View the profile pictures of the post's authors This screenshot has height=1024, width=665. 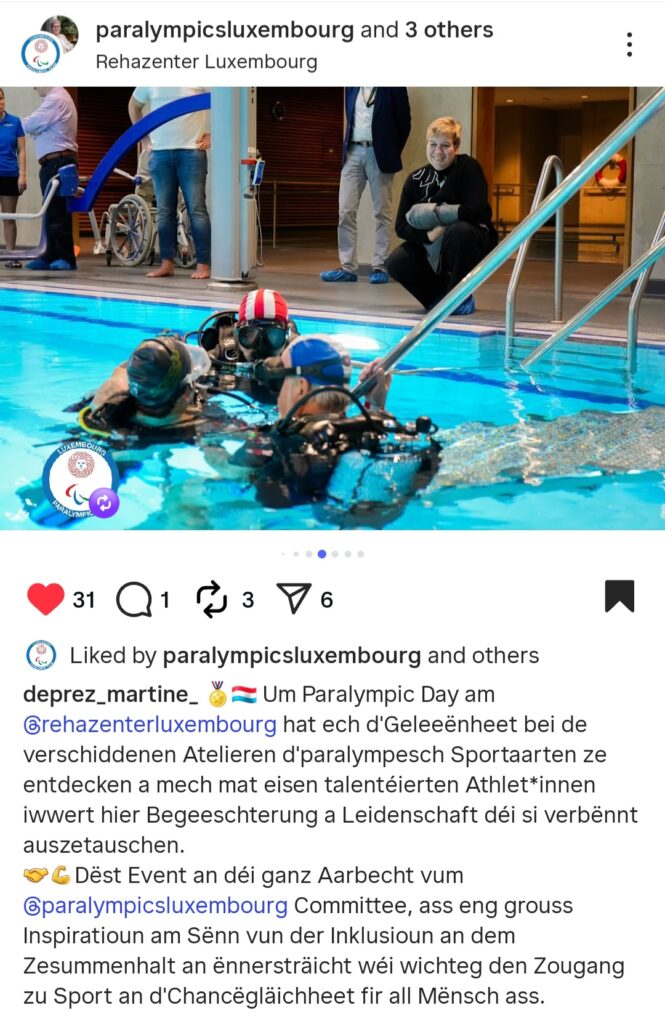(49, 44)
